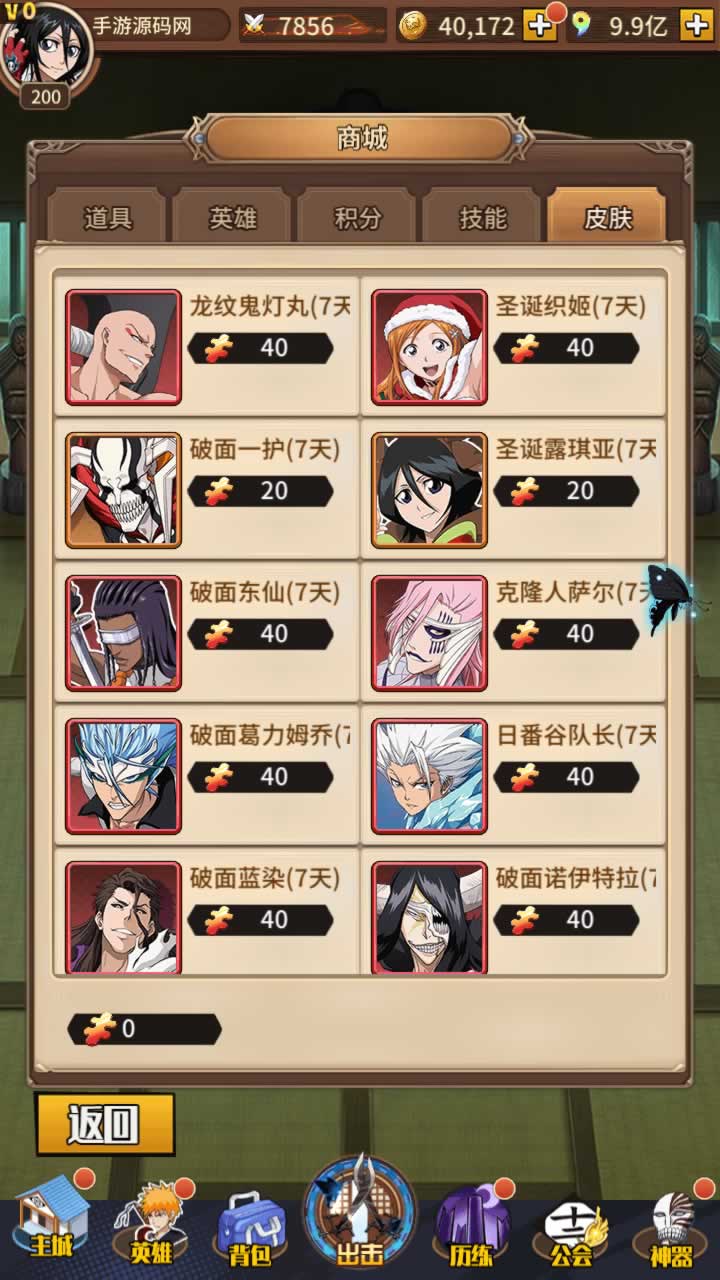Select the 技能 tab
This screenshot has width=720, height=1280.
pos(483,218)
